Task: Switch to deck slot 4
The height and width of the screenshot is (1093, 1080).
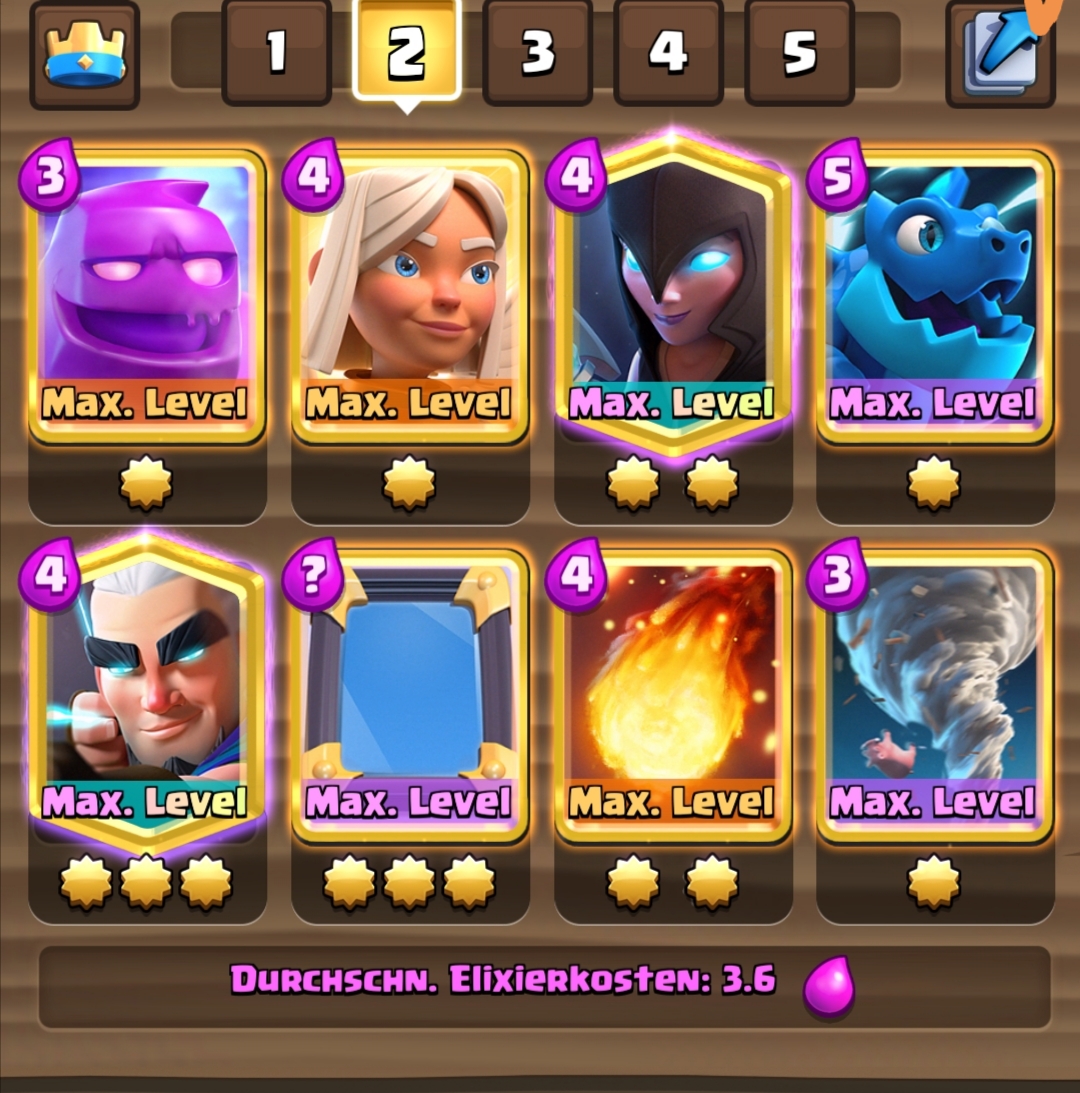Action: (668, 52)
